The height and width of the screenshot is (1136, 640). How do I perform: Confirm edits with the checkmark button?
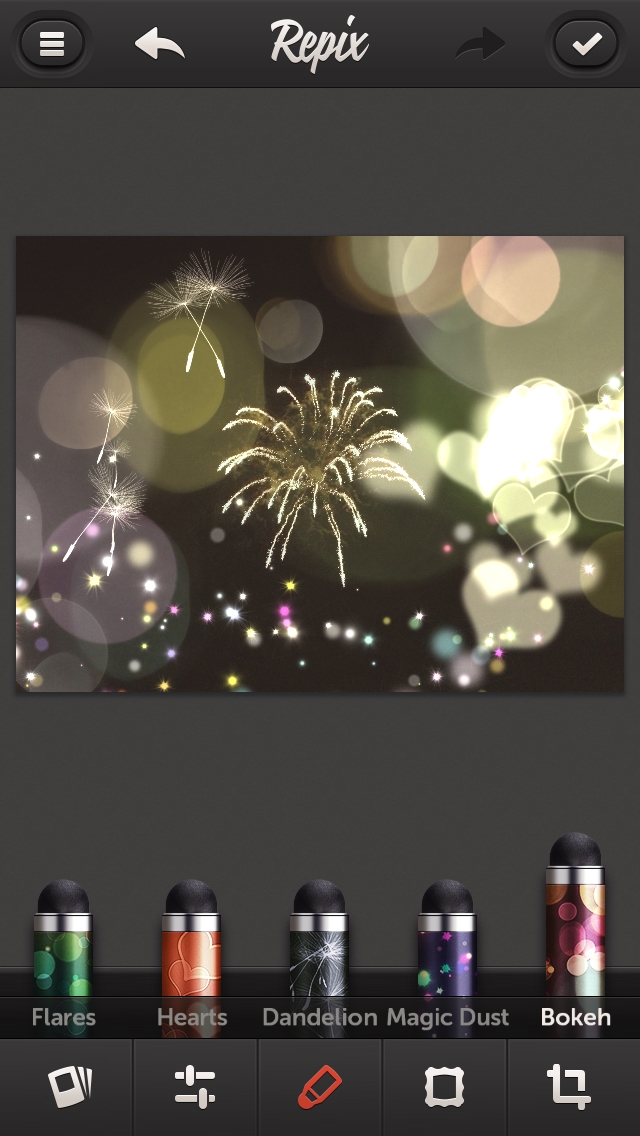click(586, 44)
